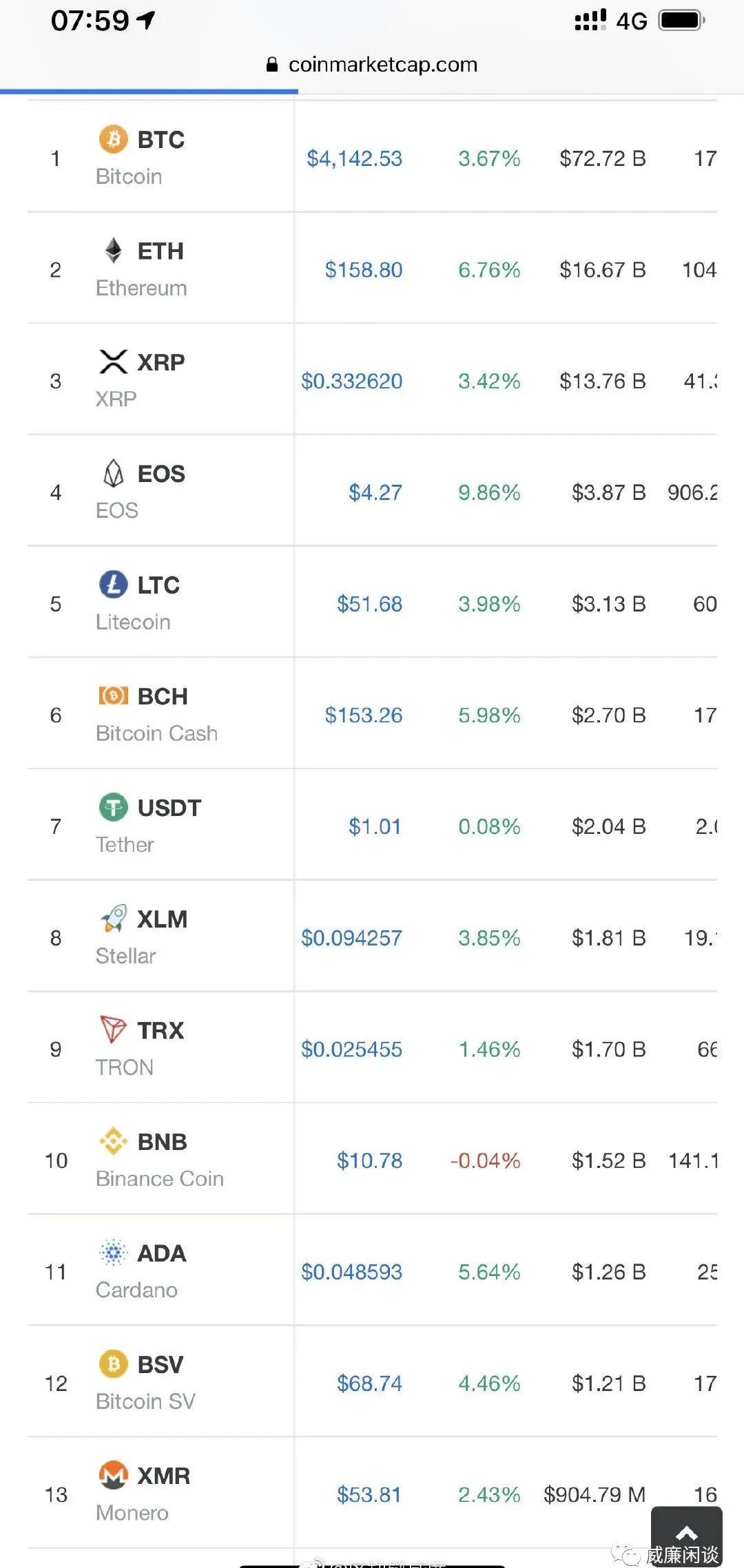Select the XRP coin entry
The image size is (744, 1568).
[160, 363]
